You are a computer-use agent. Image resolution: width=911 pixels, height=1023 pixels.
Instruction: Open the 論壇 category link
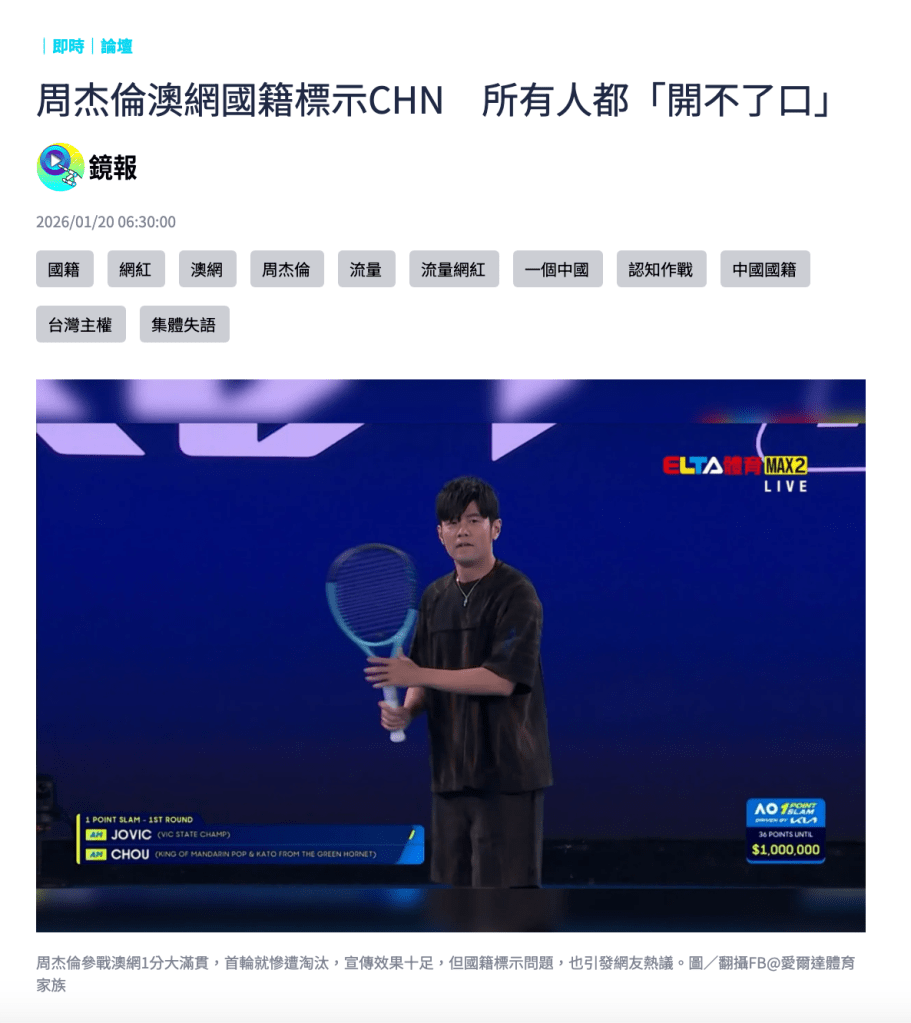pyautogui.click(x=117, y=46)
